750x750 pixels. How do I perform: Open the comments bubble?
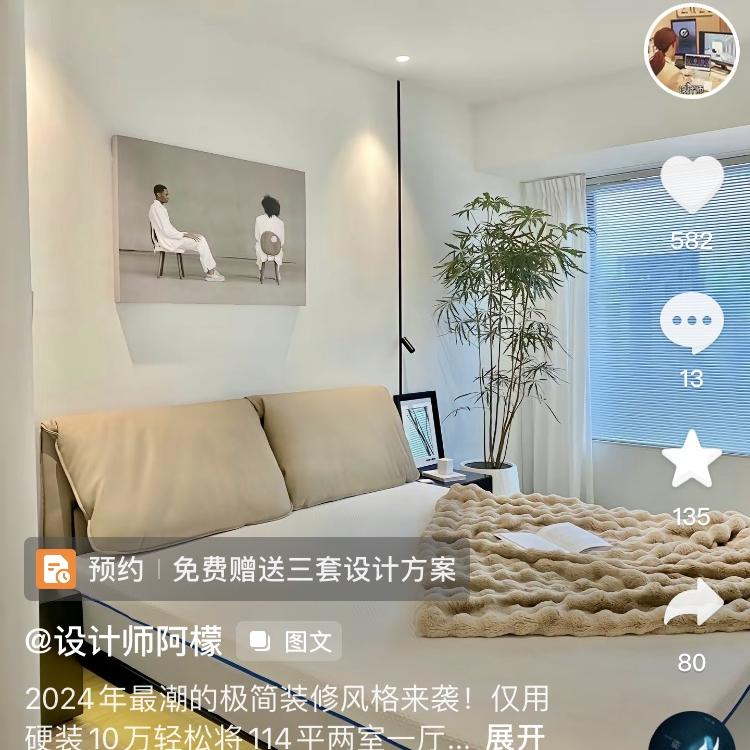(x=692, y=323)
